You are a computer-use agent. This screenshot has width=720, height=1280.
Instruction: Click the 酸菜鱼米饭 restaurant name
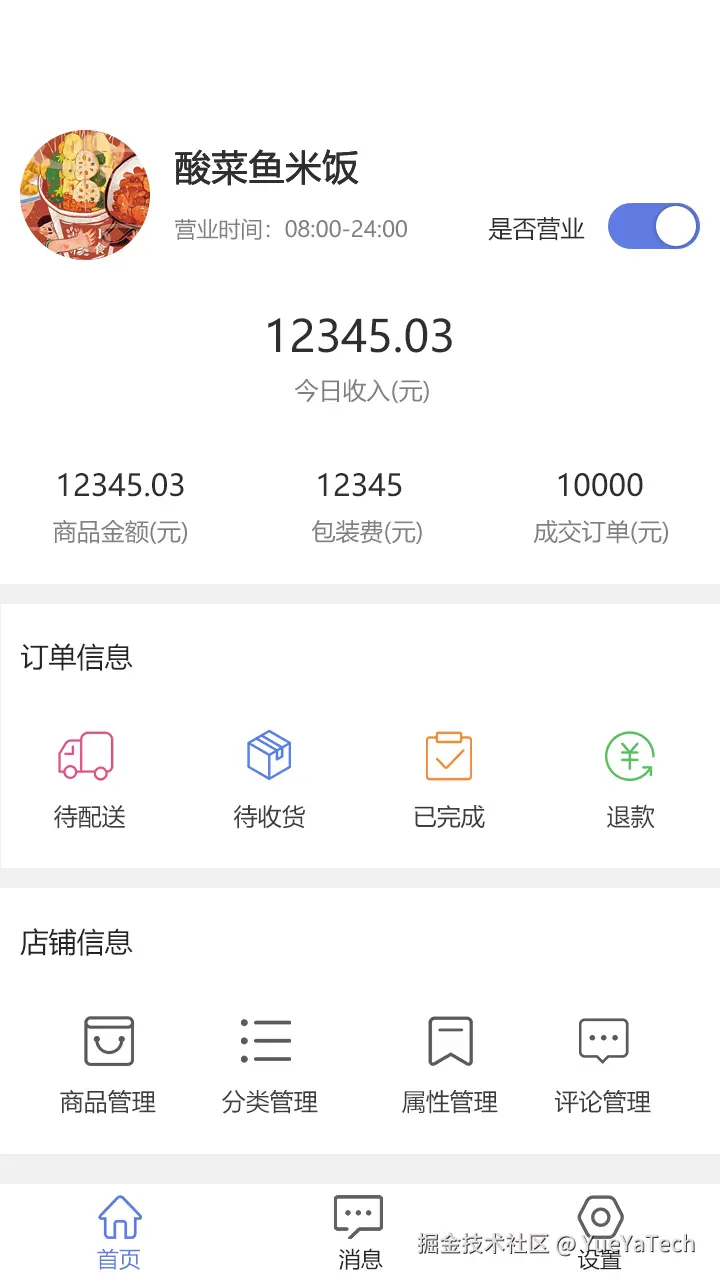point(268,168)
